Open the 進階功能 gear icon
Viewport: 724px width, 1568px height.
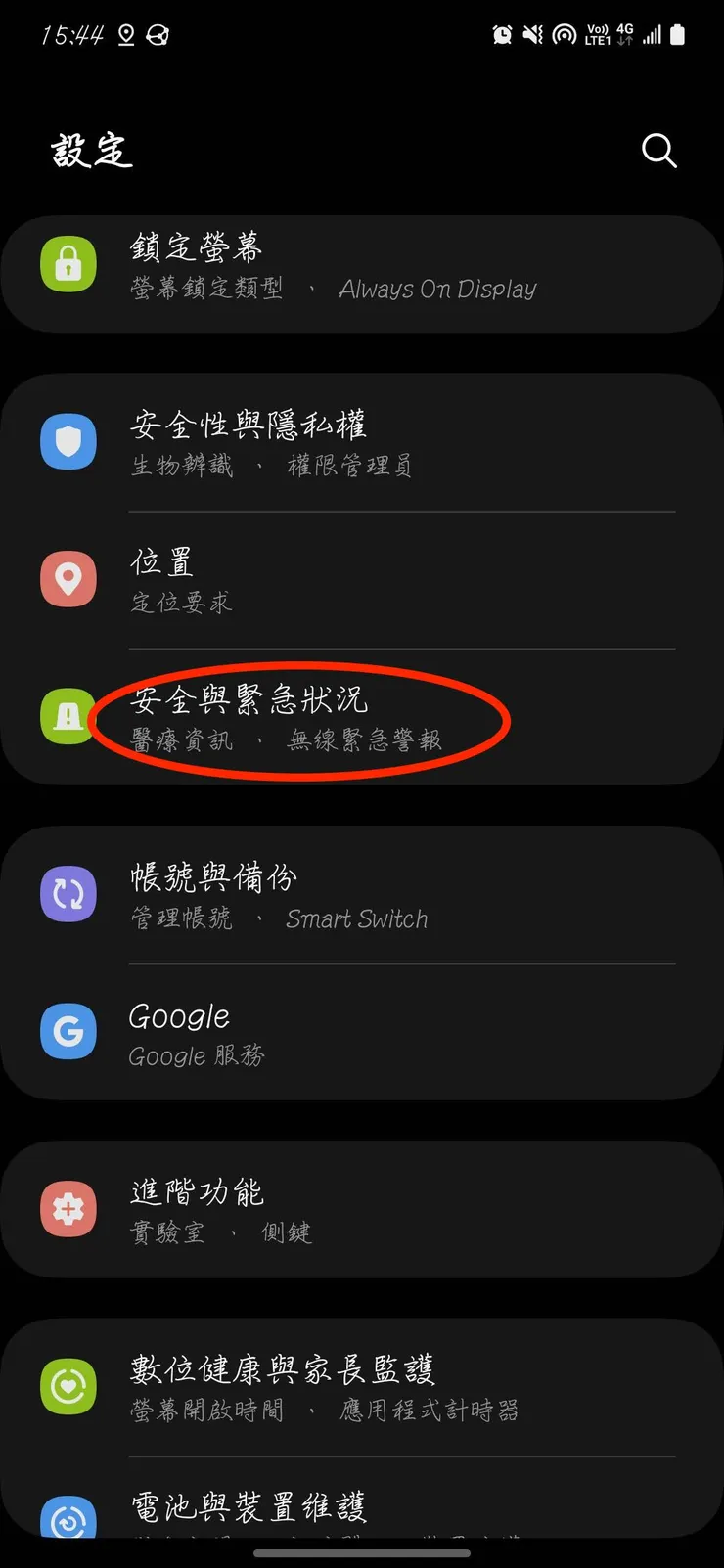[x=68, y=1208]
